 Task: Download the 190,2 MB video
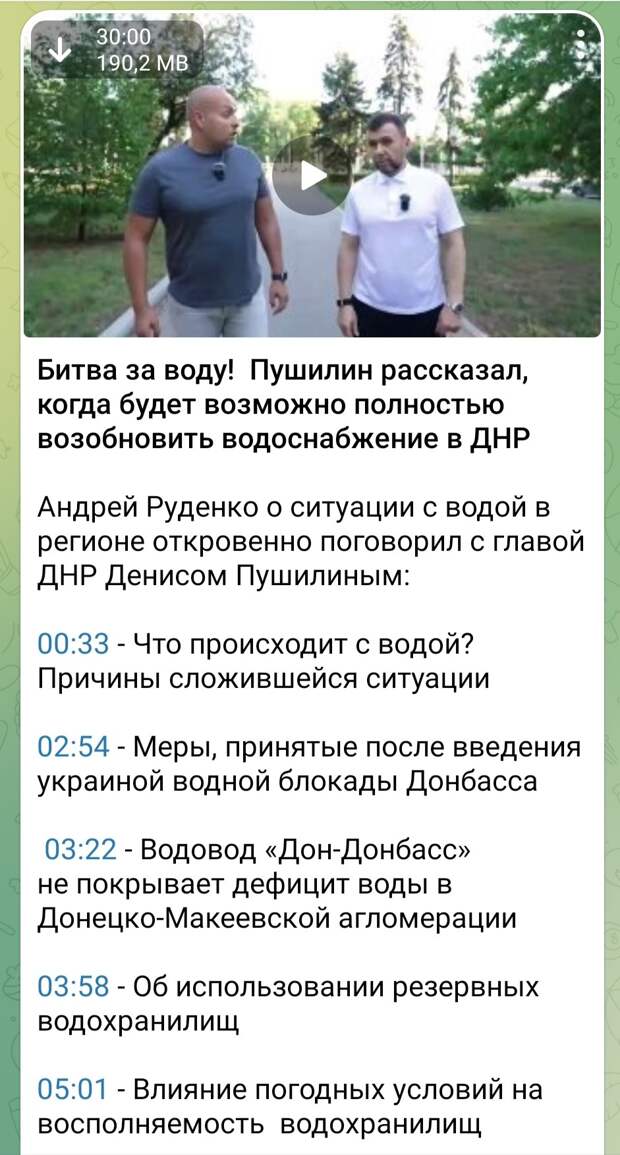[x=61, y=49]
